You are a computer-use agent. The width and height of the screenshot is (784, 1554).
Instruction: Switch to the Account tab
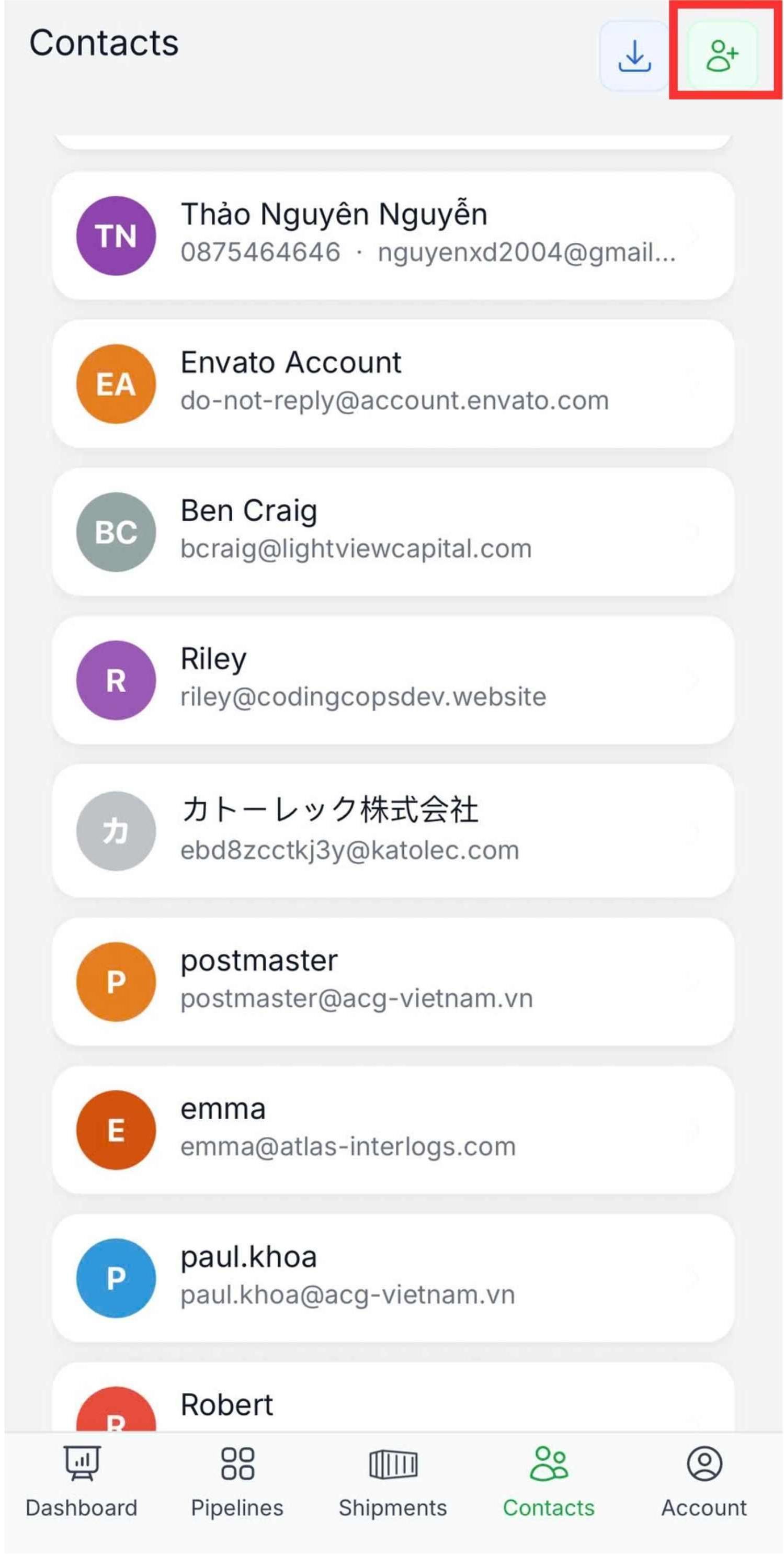click(704, 1481)
